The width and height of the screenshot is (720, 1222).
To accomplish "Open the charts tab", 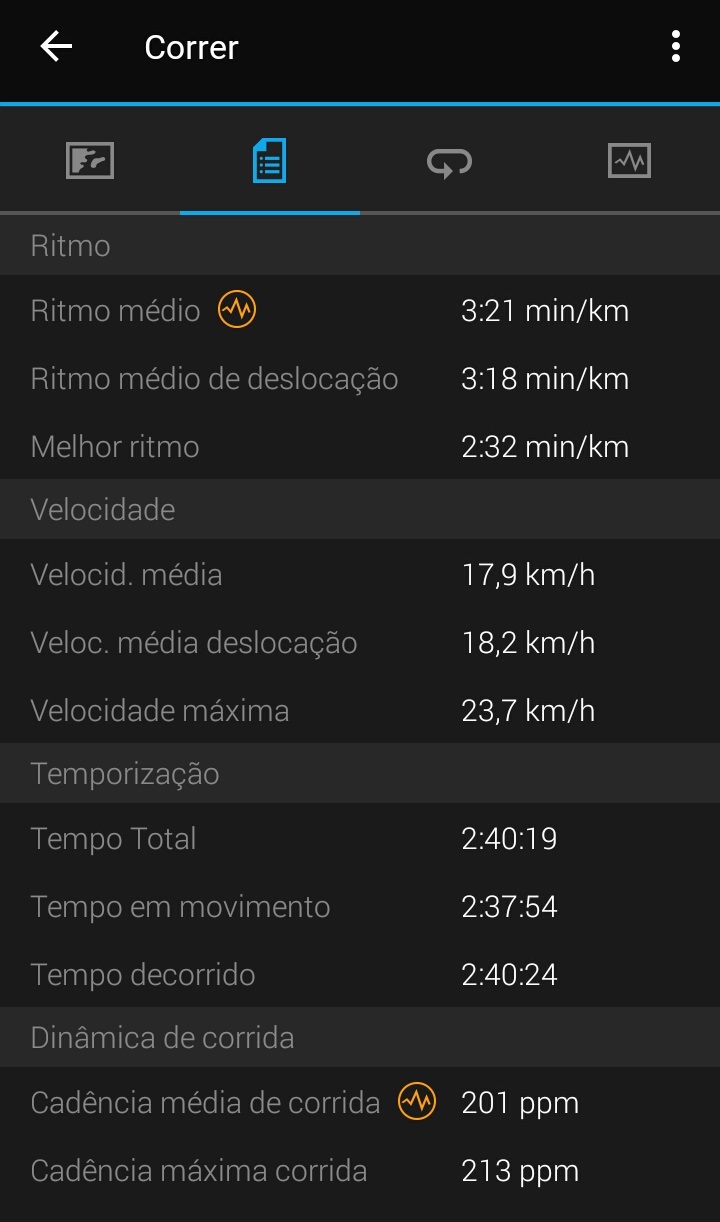I will pos(630,161).
